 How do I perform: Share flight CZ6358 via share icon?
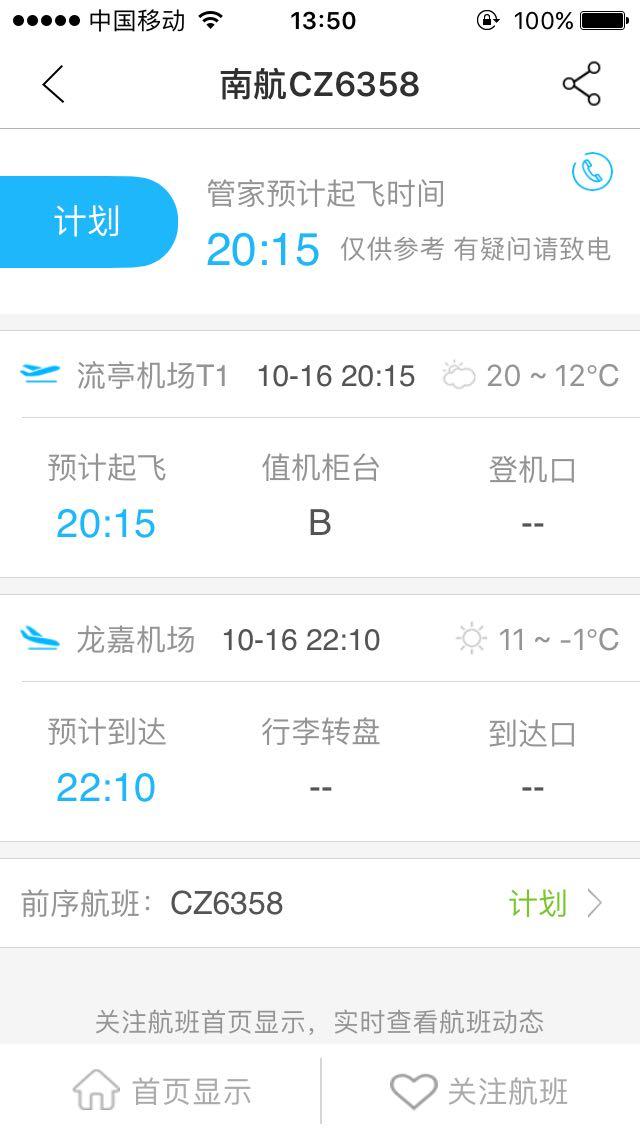point(582,84)
